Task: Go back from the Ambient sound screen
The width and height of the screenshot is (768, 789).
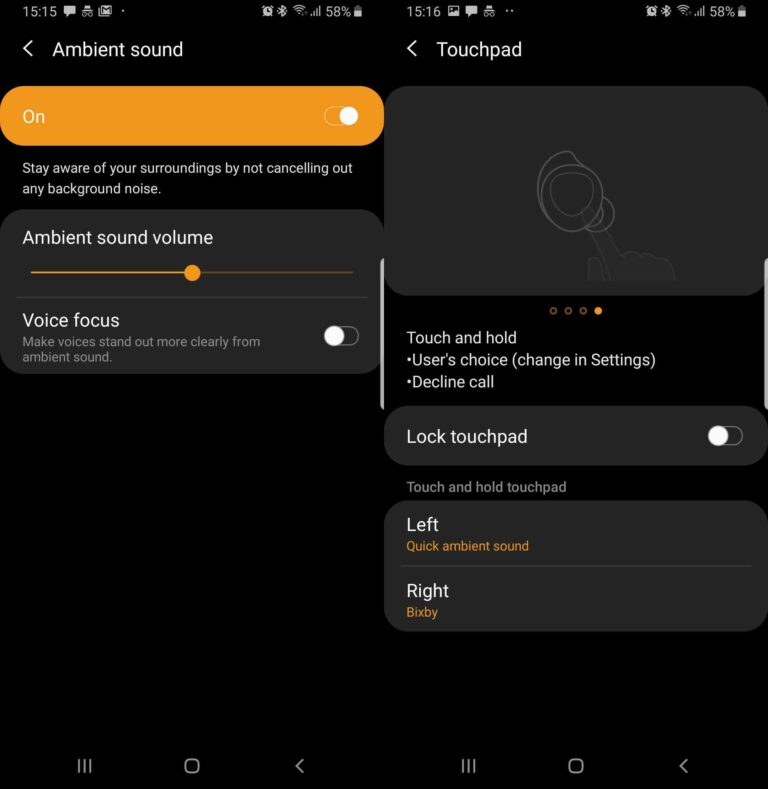Action: pyautogui.click(x=28, y=49)
